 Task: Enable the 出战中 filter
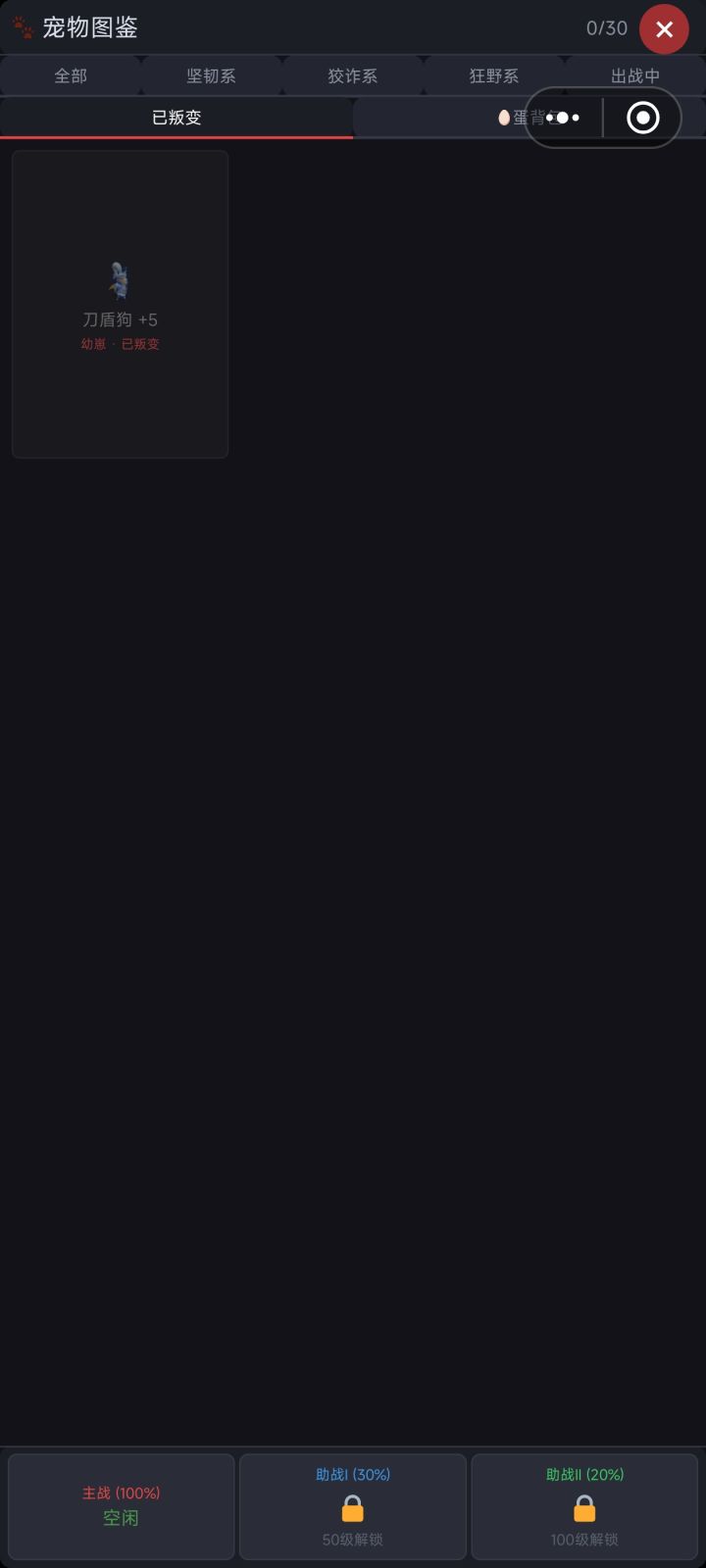point(633,75)
